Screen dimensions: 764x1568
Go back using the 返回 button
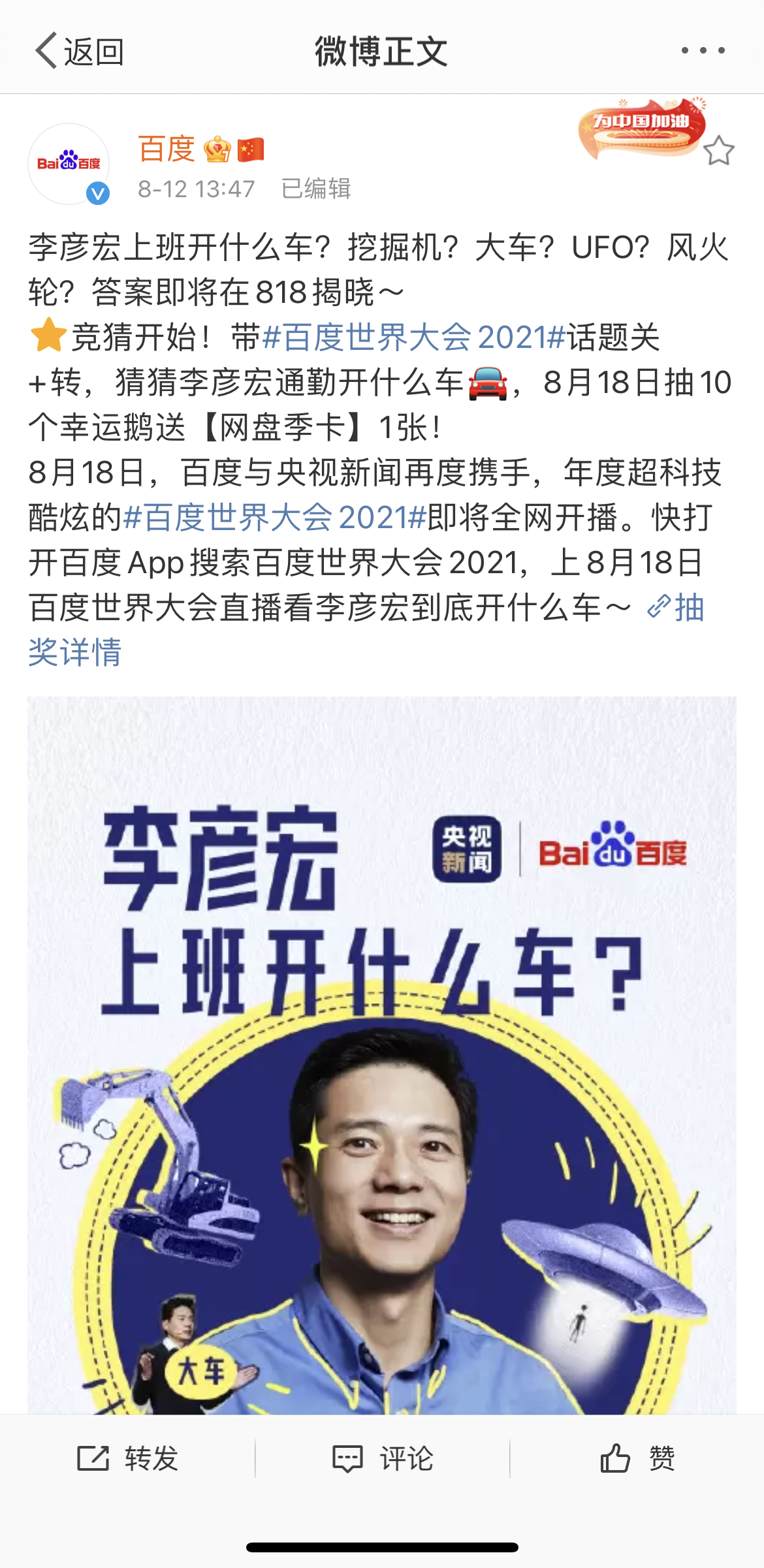pyautogui.click(x=79, y=51)
